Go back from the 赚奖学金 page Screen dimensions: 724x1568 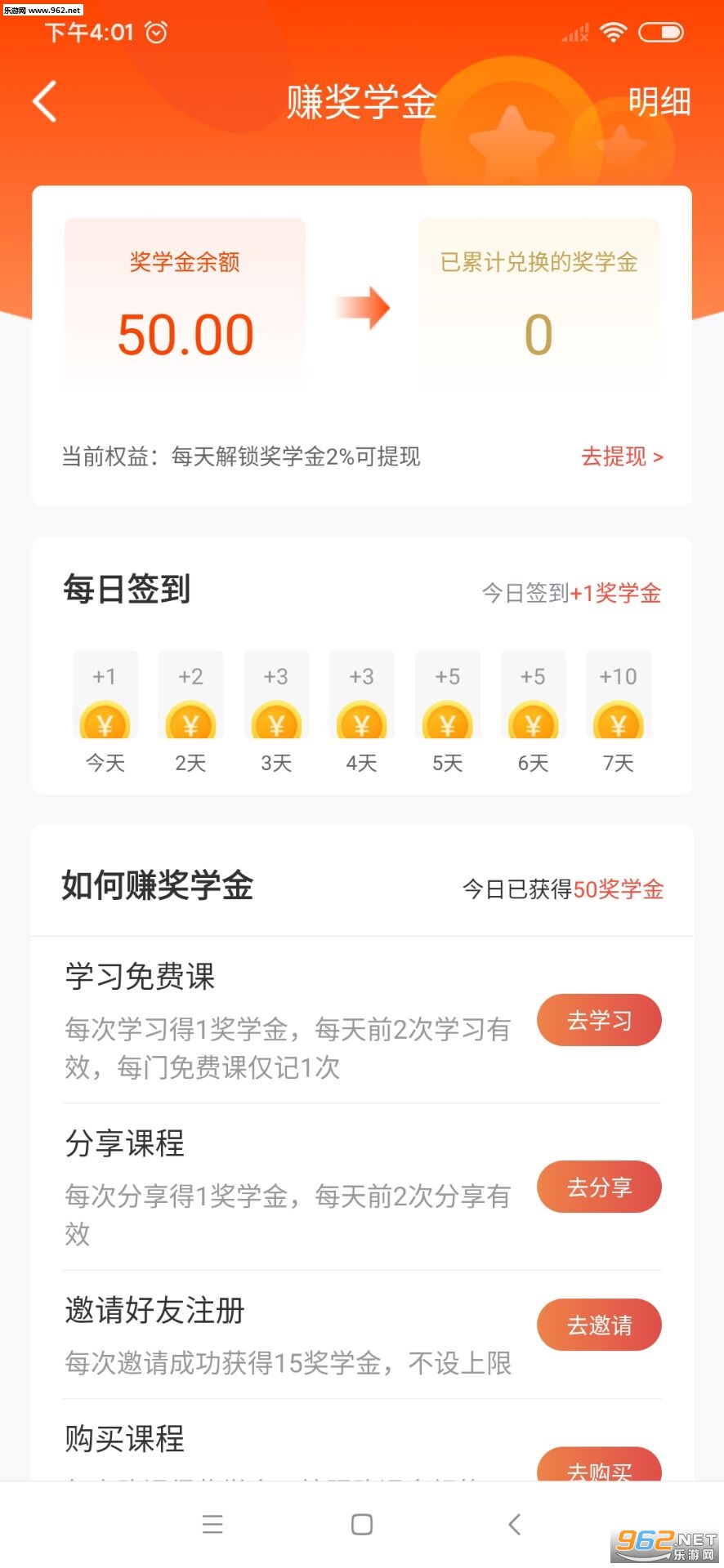45,102
